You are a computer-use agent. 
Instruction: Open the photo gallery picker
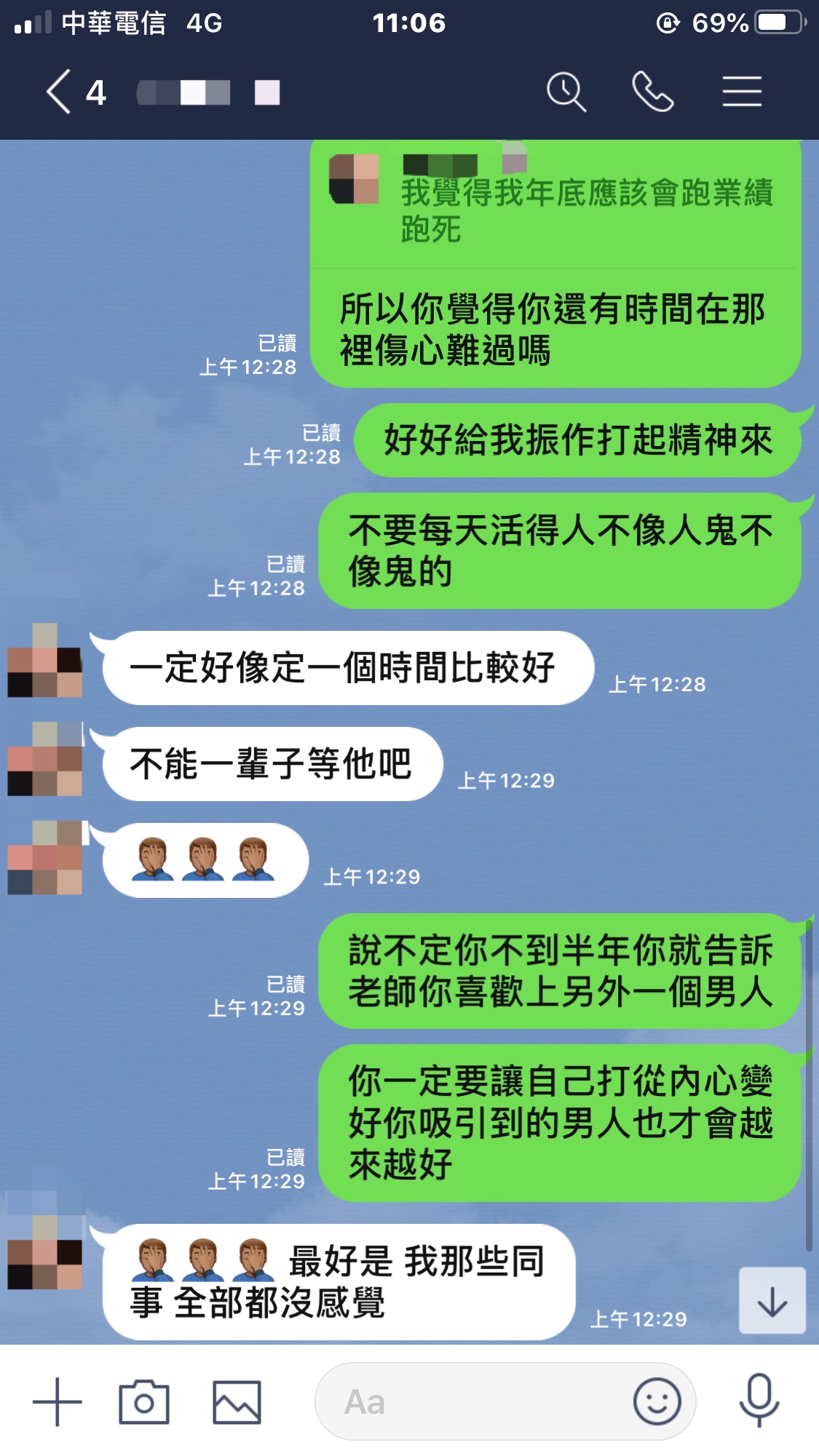pyautogui.click(x=237, y=1401)
